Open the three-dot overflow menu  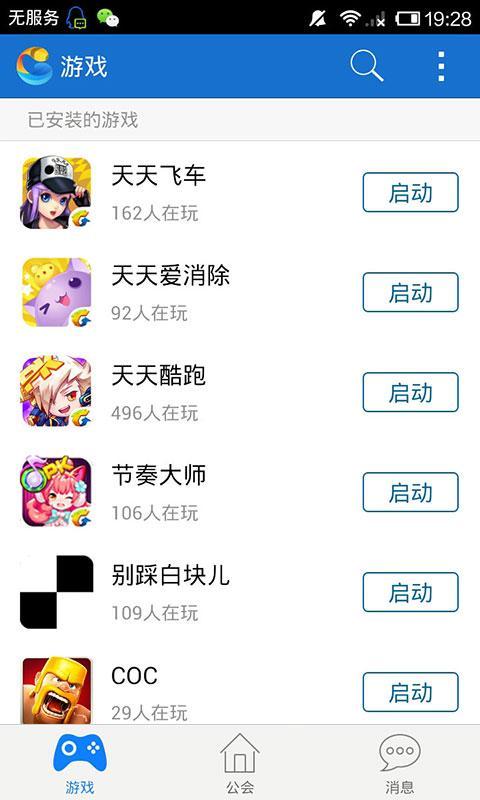coord(441,66)
